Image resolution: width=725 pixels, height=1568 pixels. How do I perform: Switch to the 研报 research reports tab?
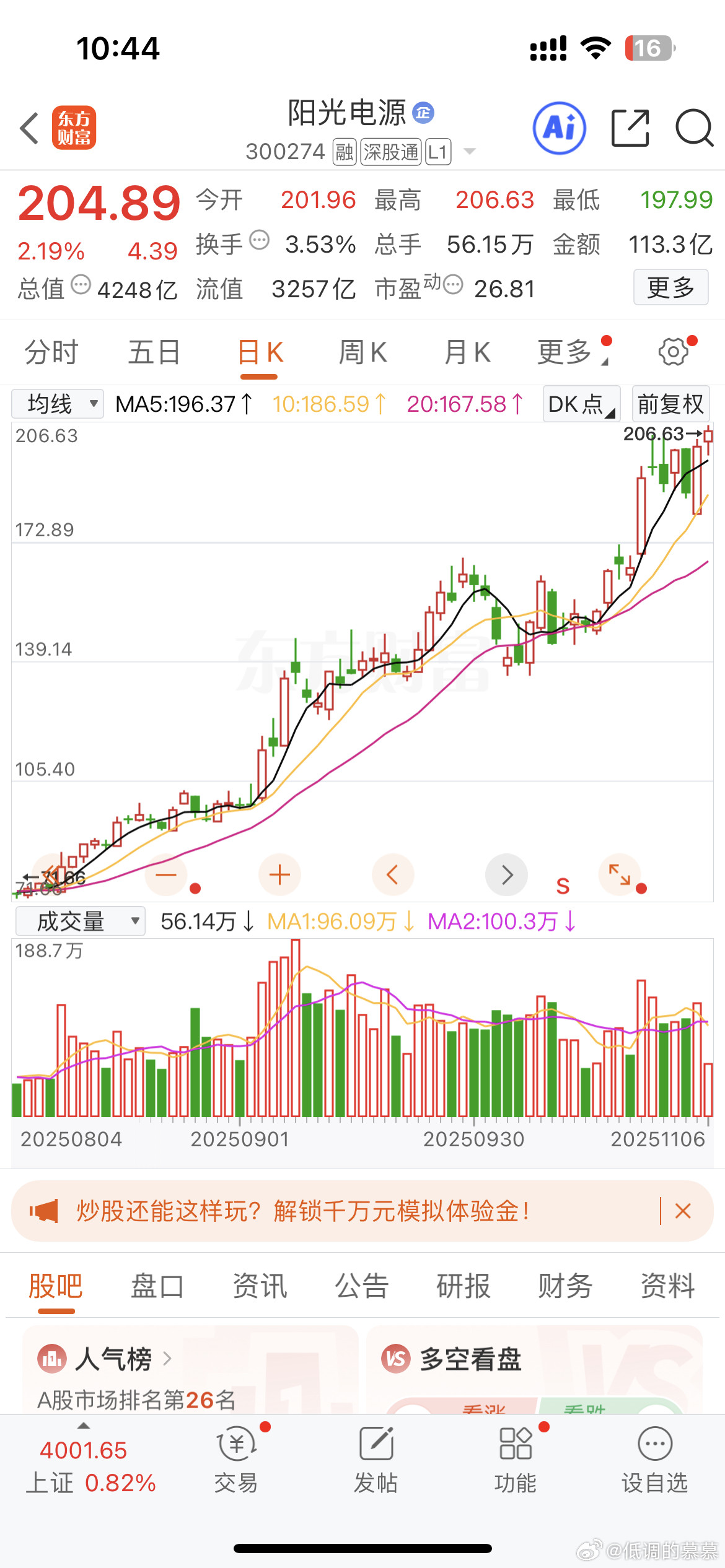coord(463,1286)
